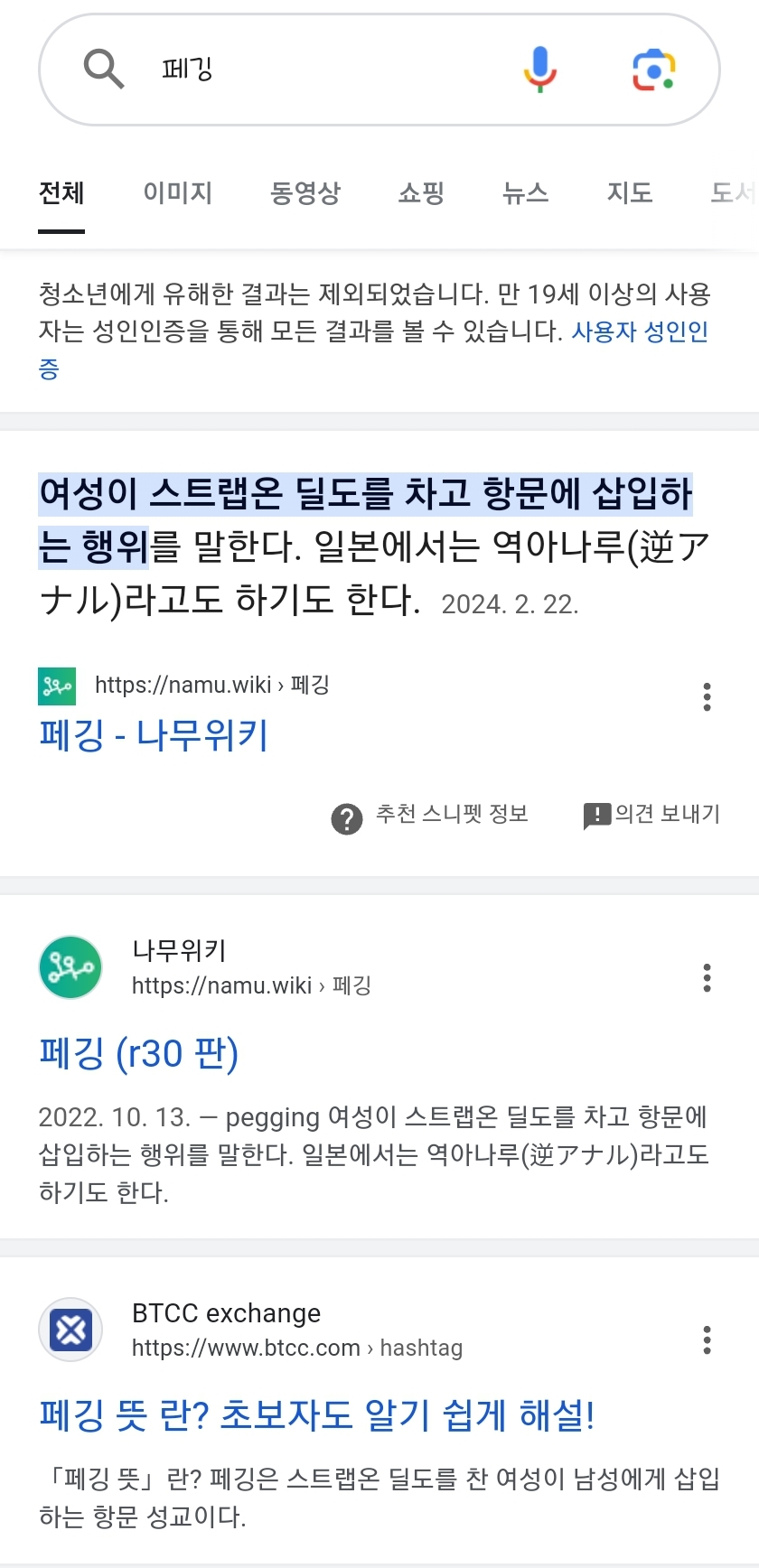Image resolution: width=759 pixels, height=1568 pixels.
Task: Open Google Lens camera search
Action: [653, 70]
